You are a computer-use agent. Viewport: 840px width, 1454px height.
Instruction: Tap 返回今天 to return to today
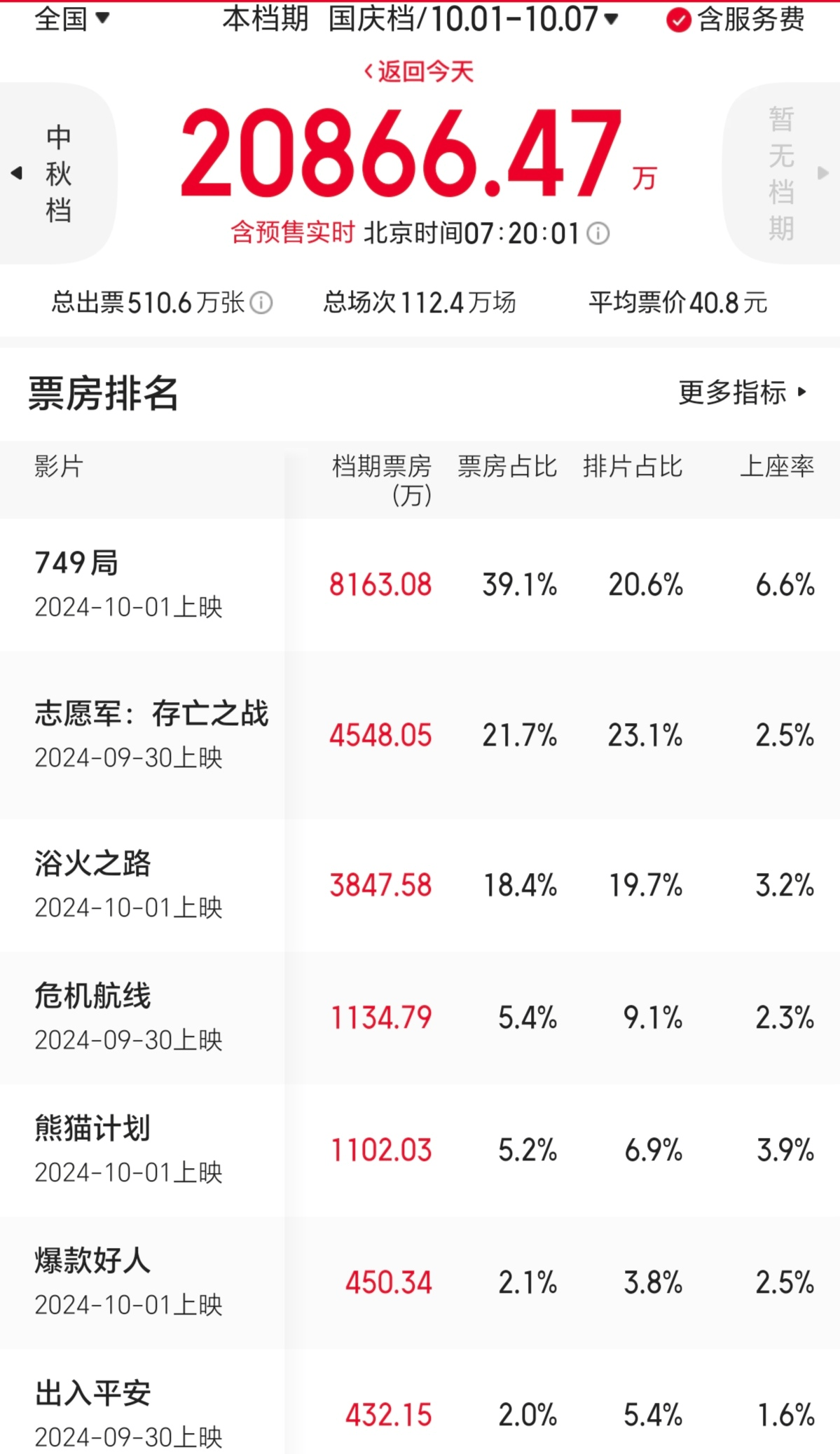pyautogui.click(x=418, y=71)
